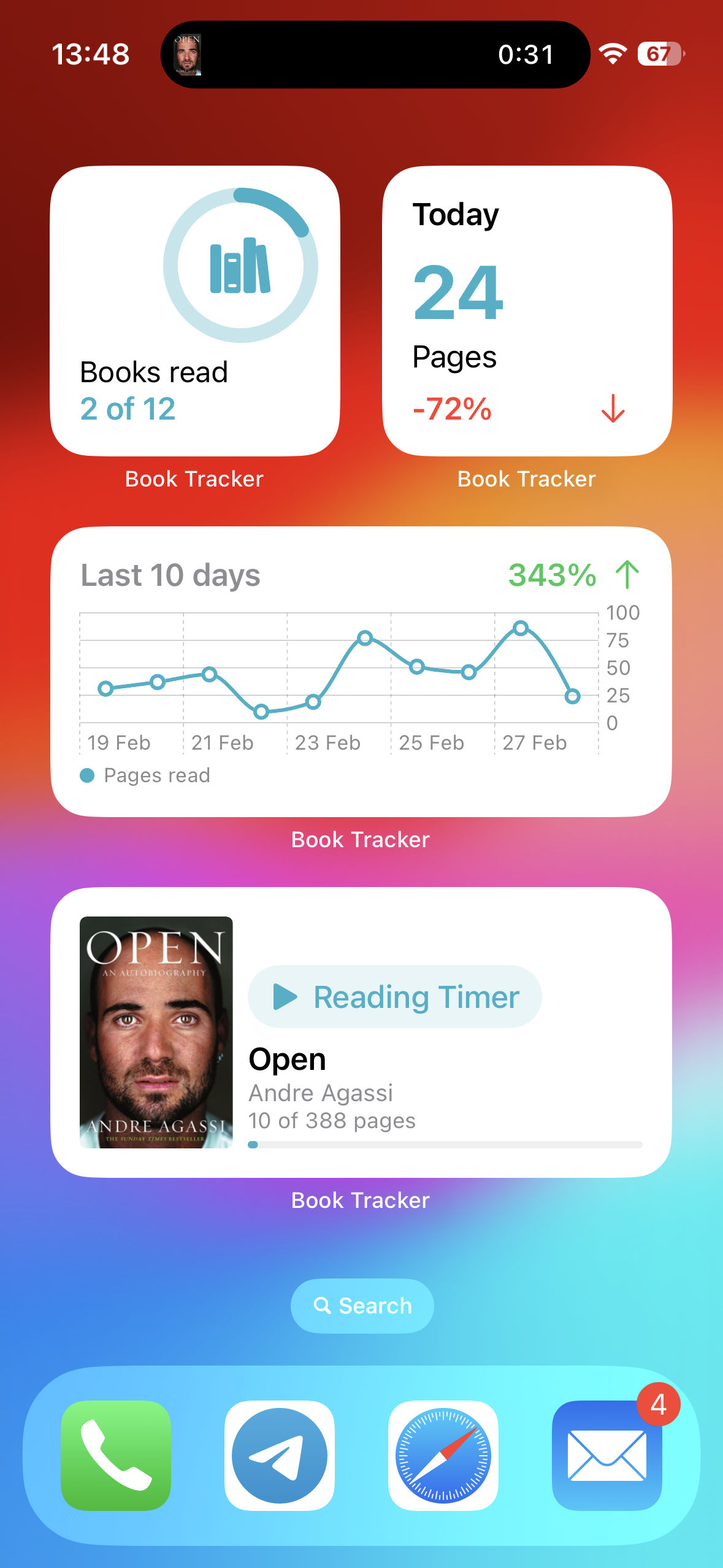Expand the live timer in Dynamic Island
Viewport: 723px width, 1568px height.
[375, 55]
